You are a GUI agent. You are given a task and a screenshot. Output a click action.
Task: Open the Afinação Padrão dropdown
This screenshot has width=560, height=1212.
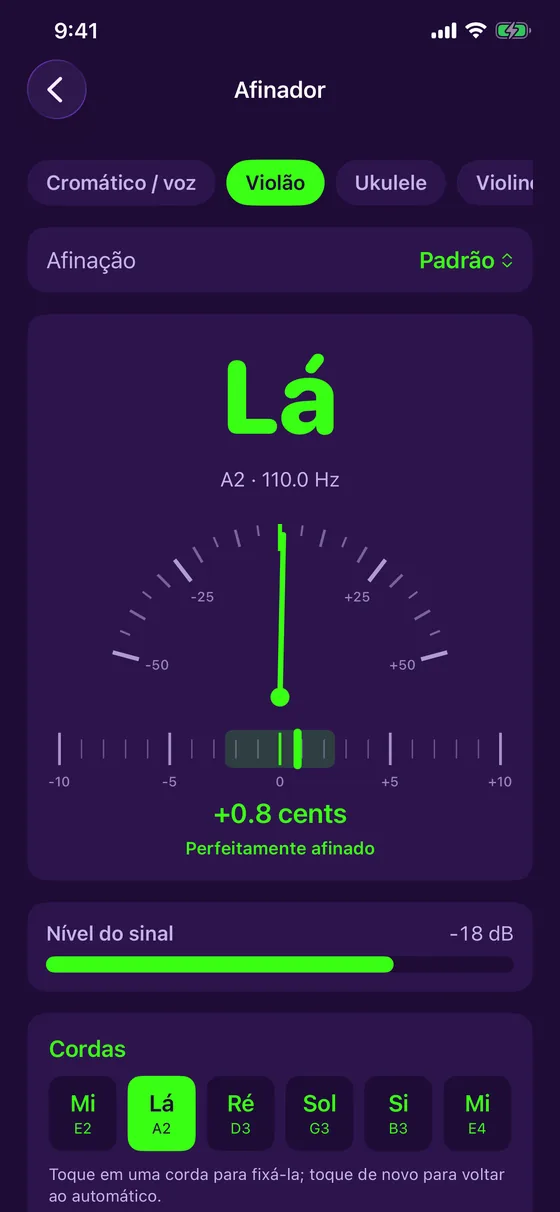pyautogui.click(x=280, y=260)
